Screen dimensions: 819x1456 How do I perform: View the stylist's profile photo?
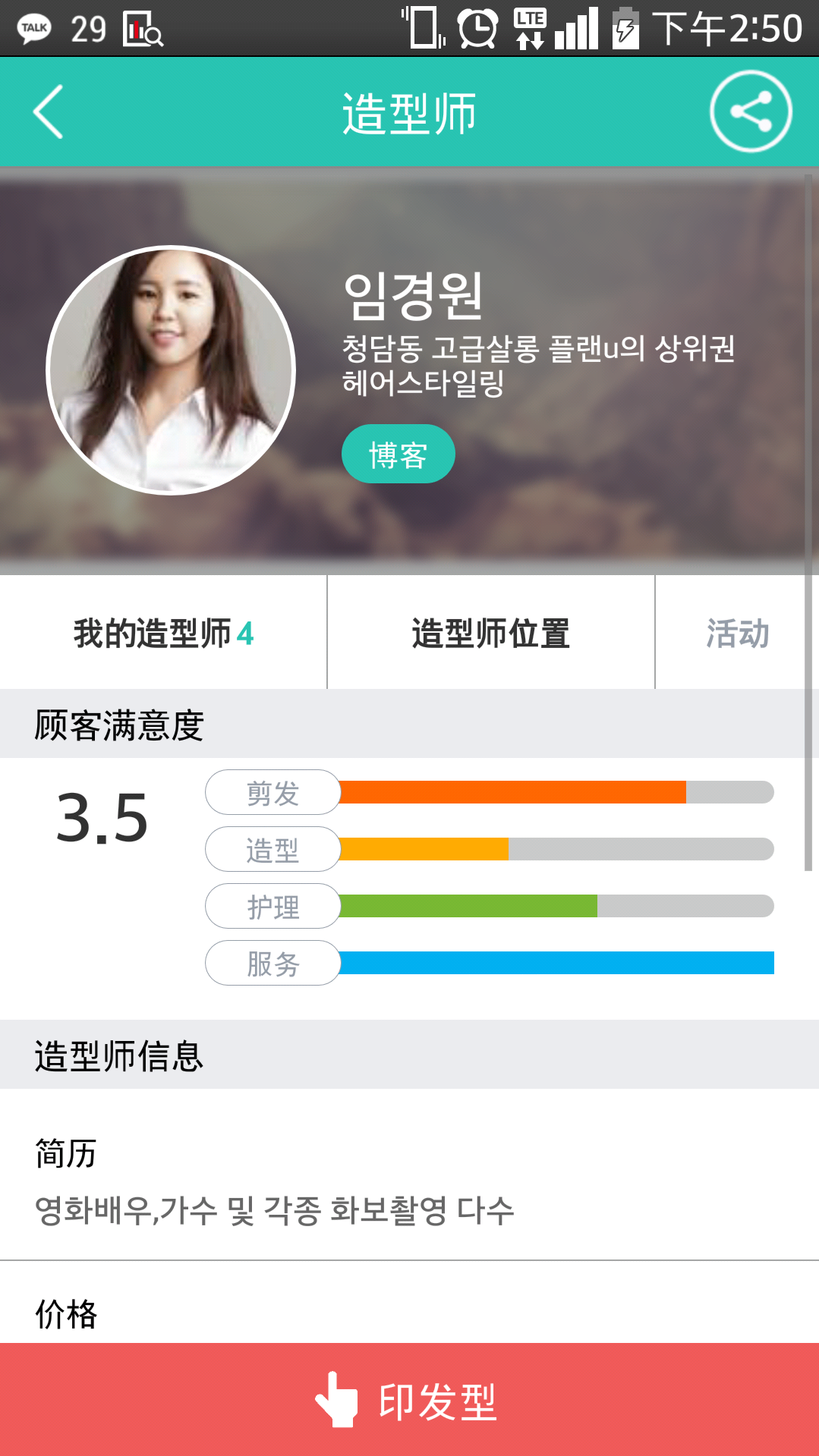171,370
